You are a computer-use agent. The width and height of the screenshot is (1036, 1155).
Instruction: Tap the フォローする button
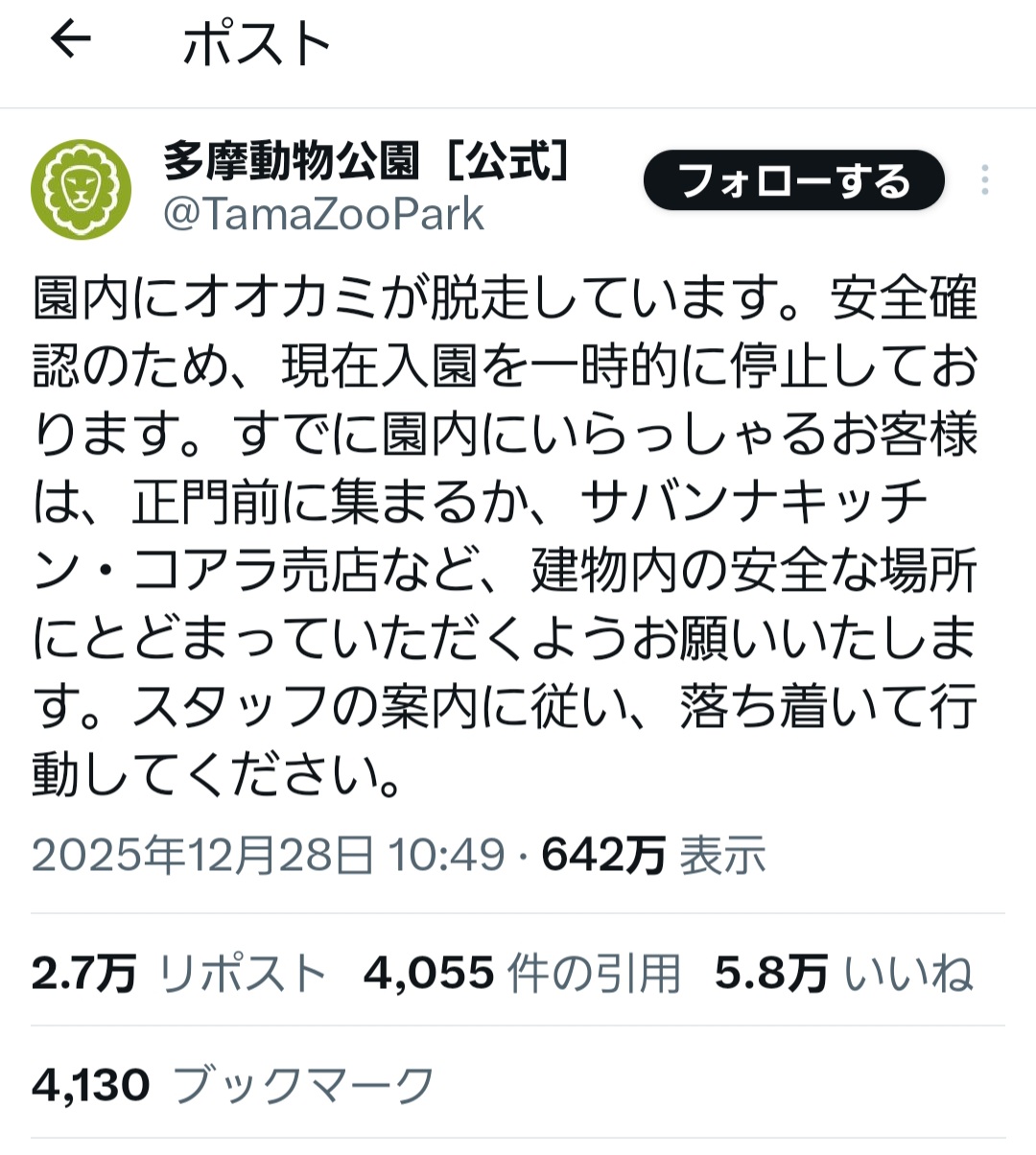coord(793,181)
